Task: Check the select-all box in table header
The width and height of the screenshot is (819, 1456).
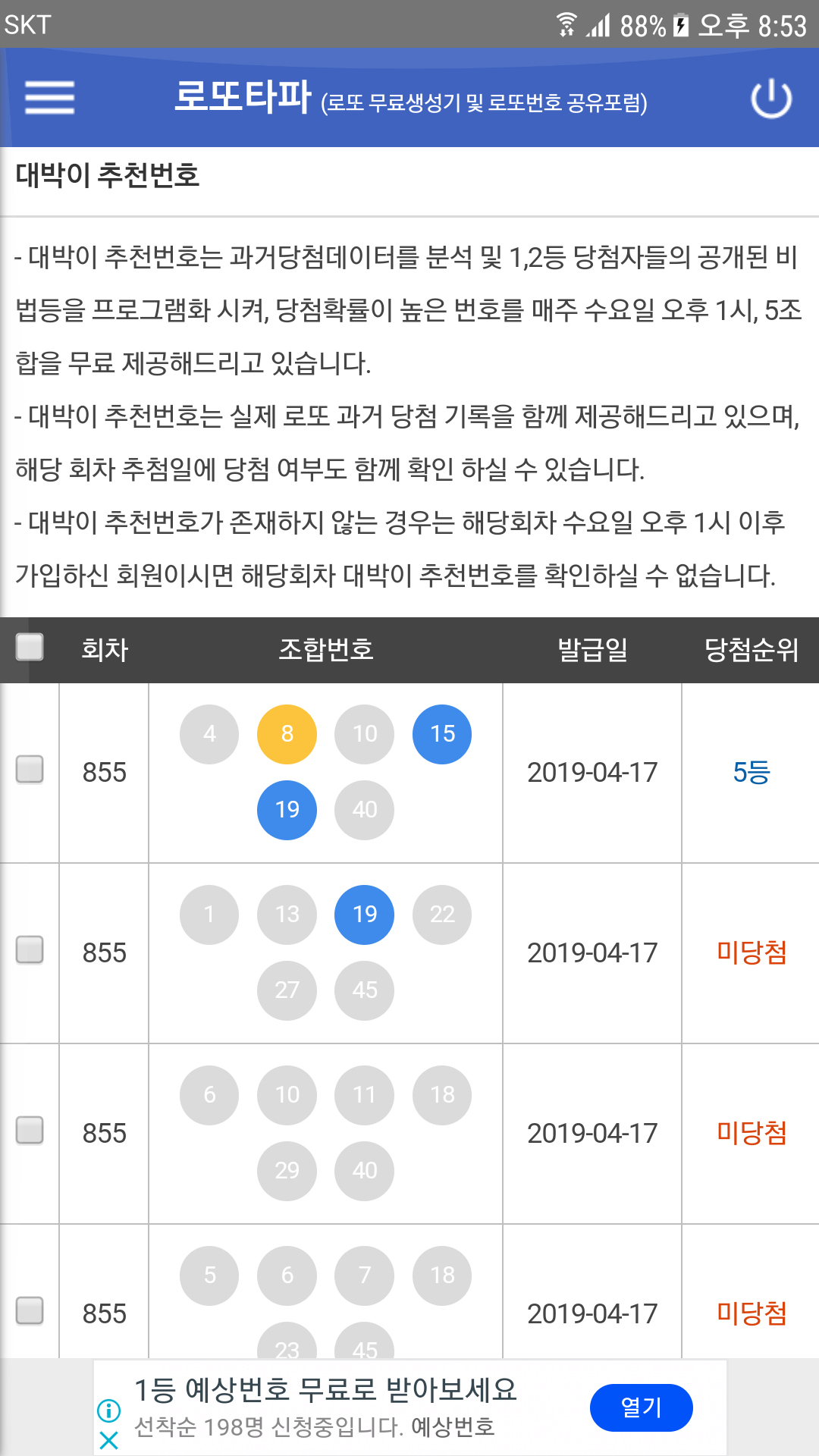Action: 30,647
